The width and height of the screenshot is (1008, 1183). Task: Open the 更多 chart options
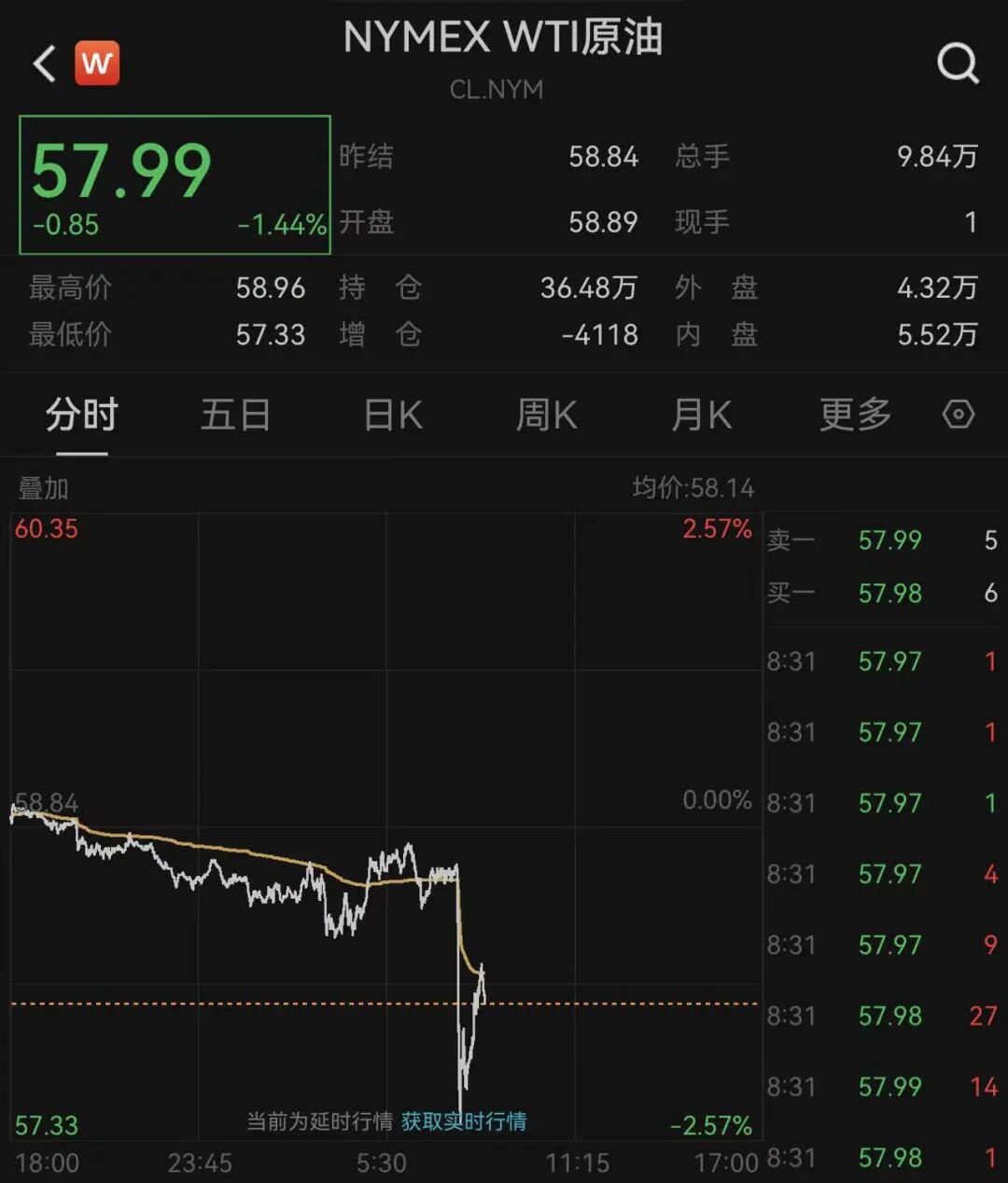[x=855, y=415]
